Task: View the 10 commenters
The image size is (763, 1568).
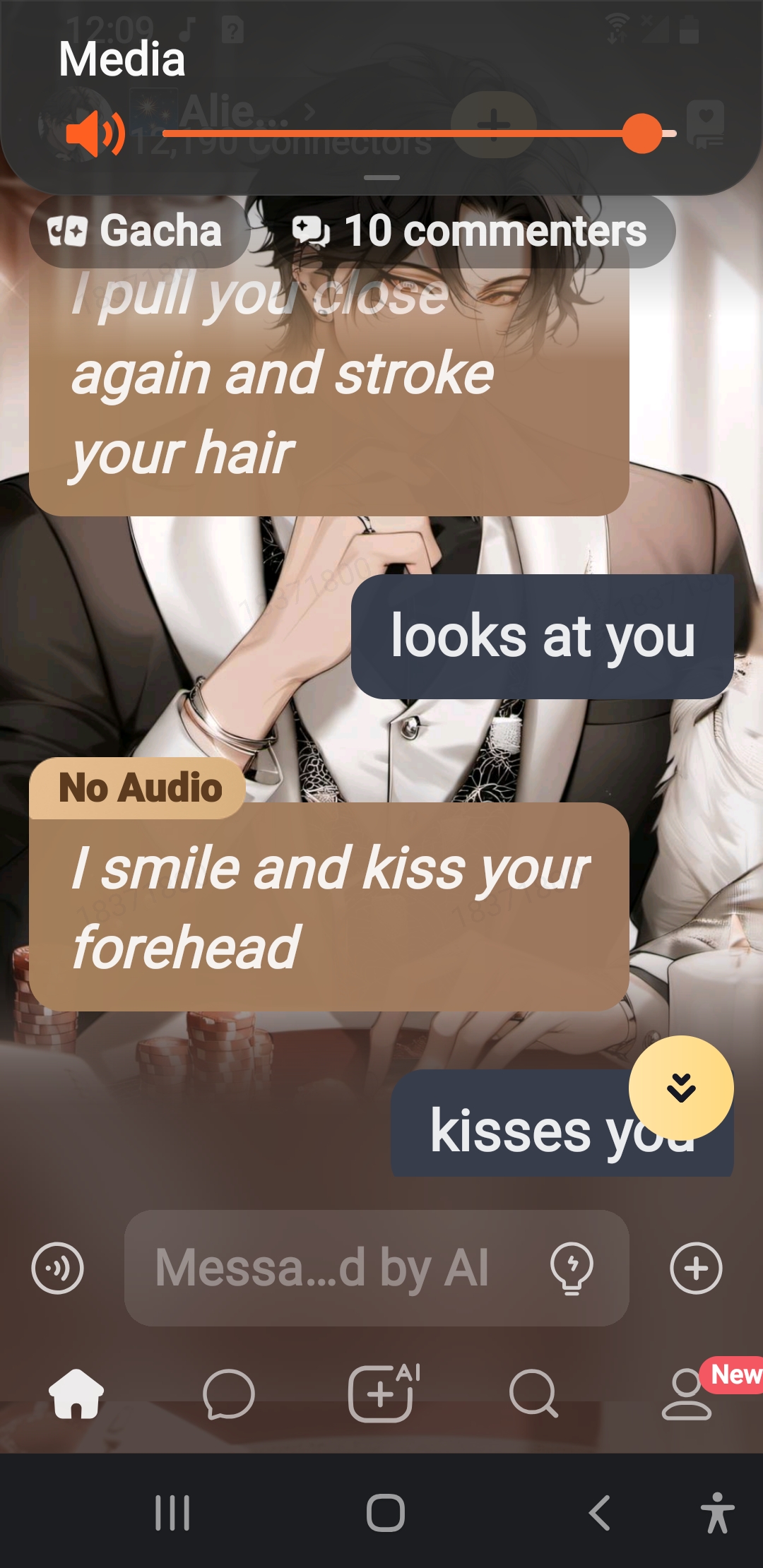Action: (471, 231)
